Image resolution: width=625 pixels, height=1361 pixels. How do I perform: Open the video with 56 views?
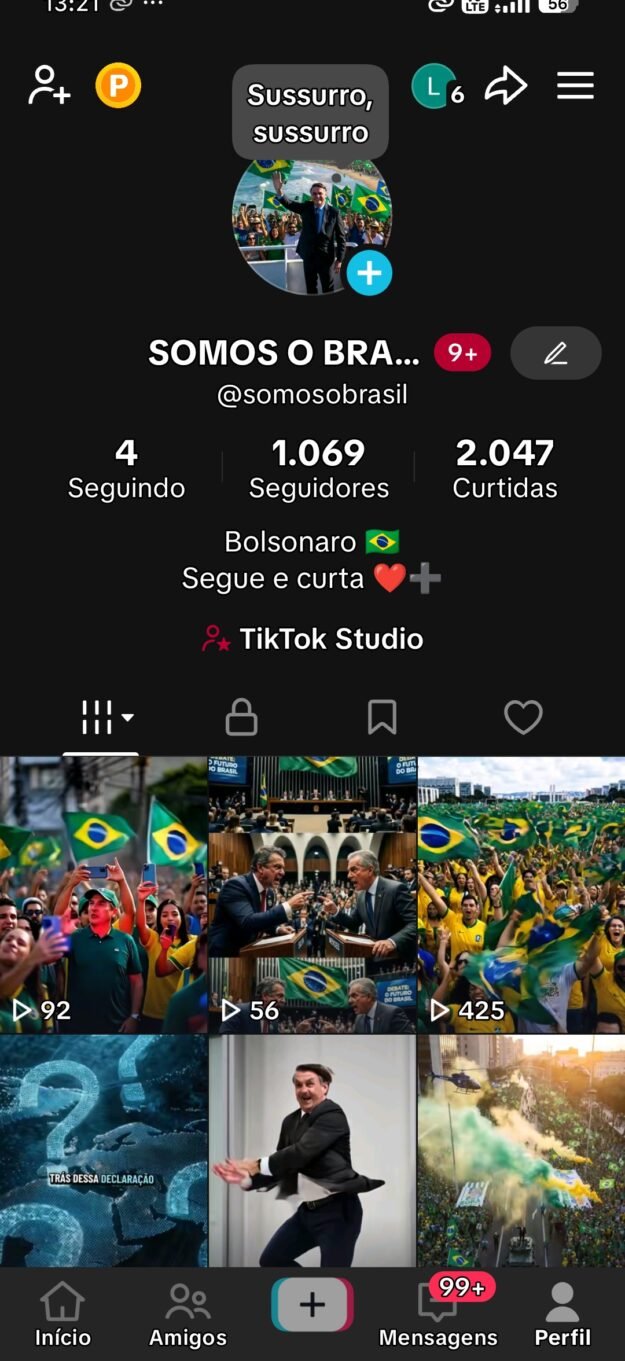(x=312, y=894)
